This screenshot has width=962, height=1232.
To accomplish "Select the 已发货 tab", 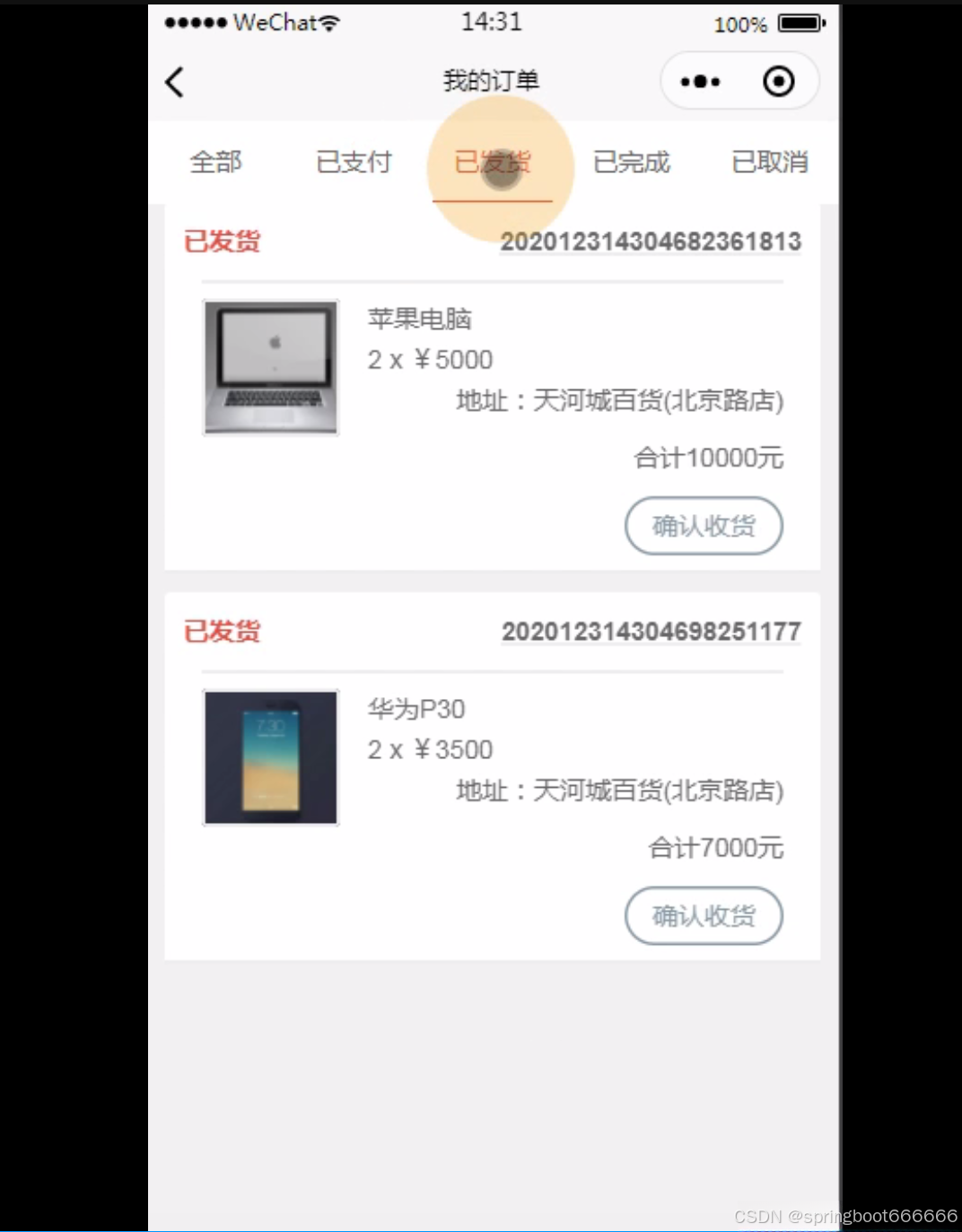I will coord(492,162).
